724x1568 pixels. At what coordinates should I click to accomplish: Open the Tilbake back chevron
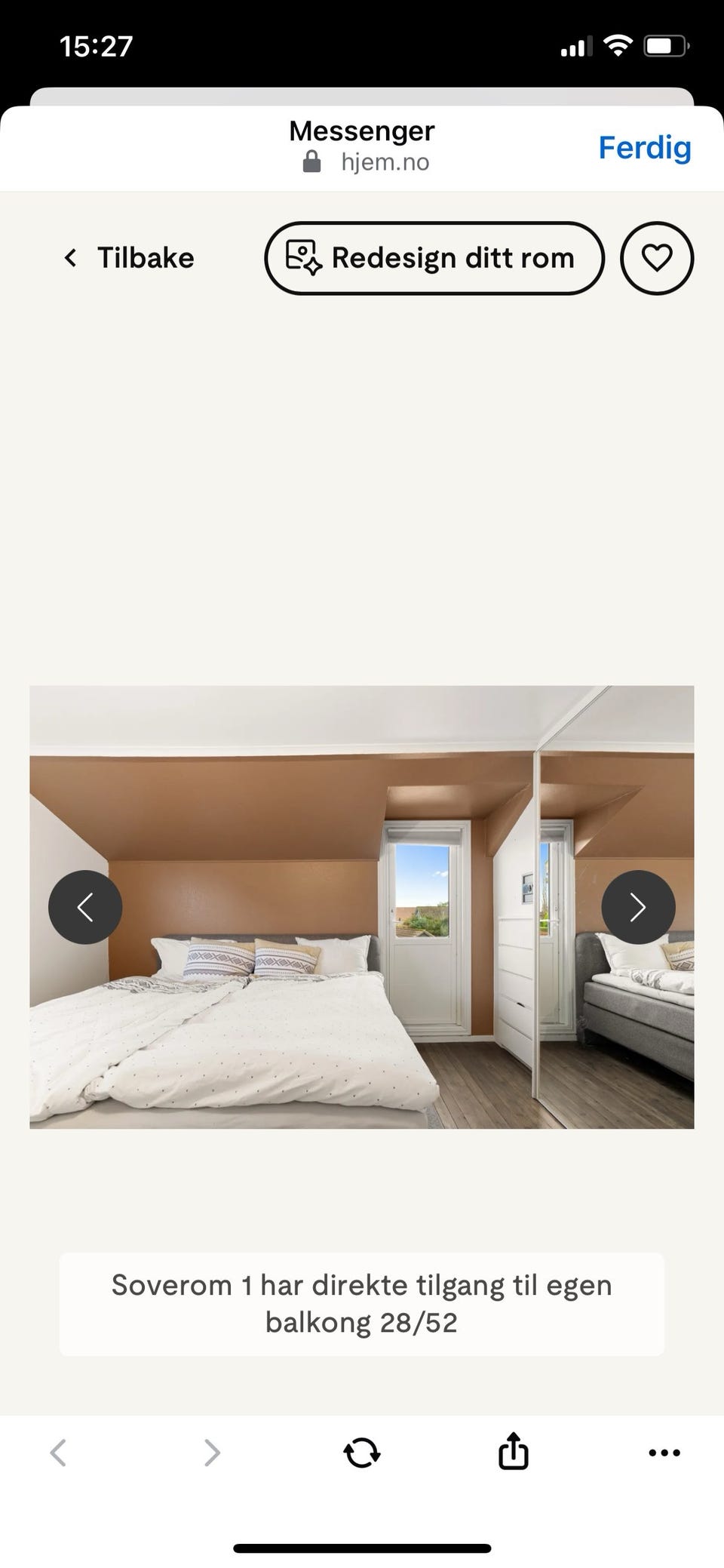(70, 258)
